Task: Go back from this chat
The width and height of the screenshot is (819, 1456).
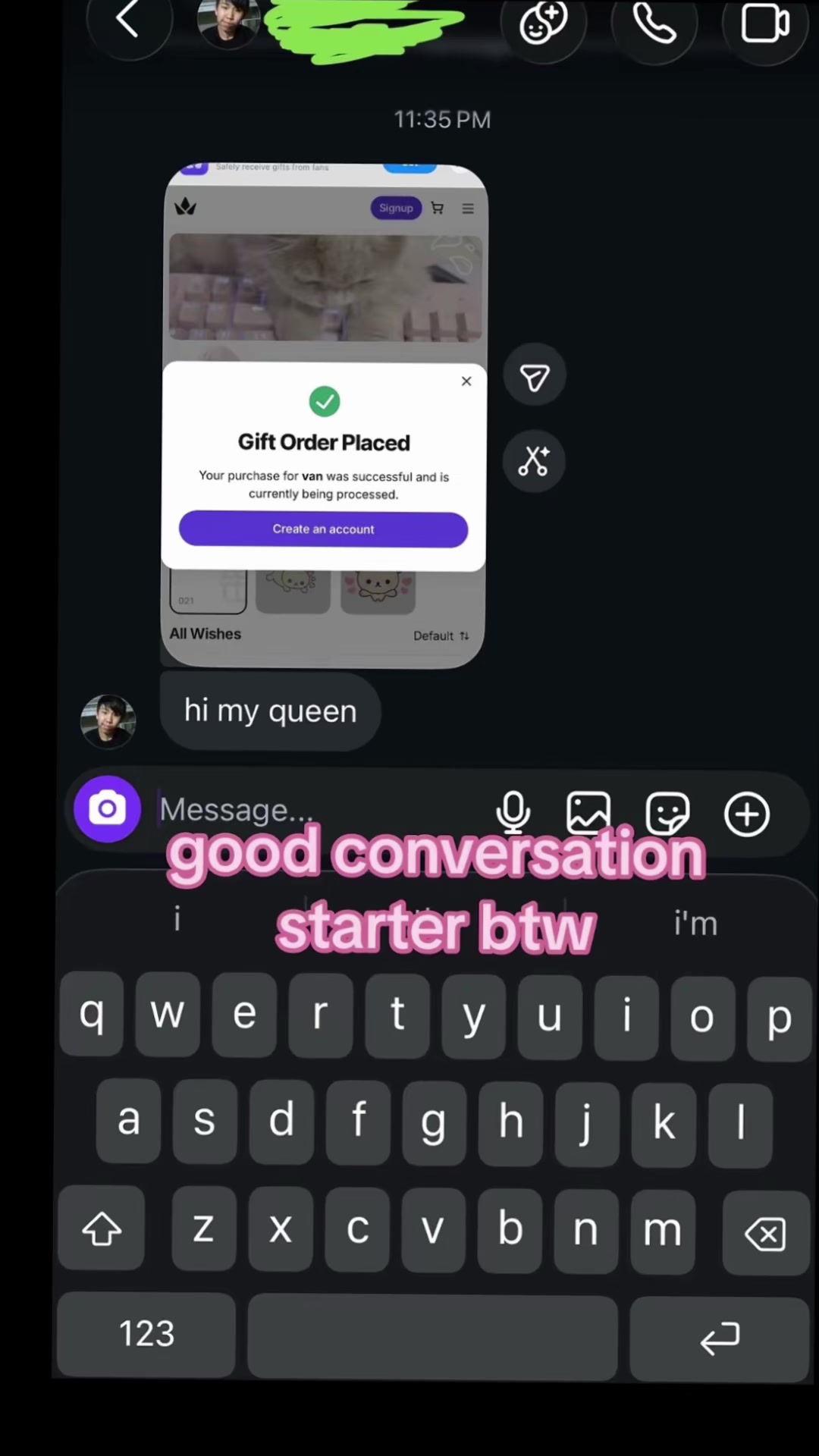Action: point(127,20)
